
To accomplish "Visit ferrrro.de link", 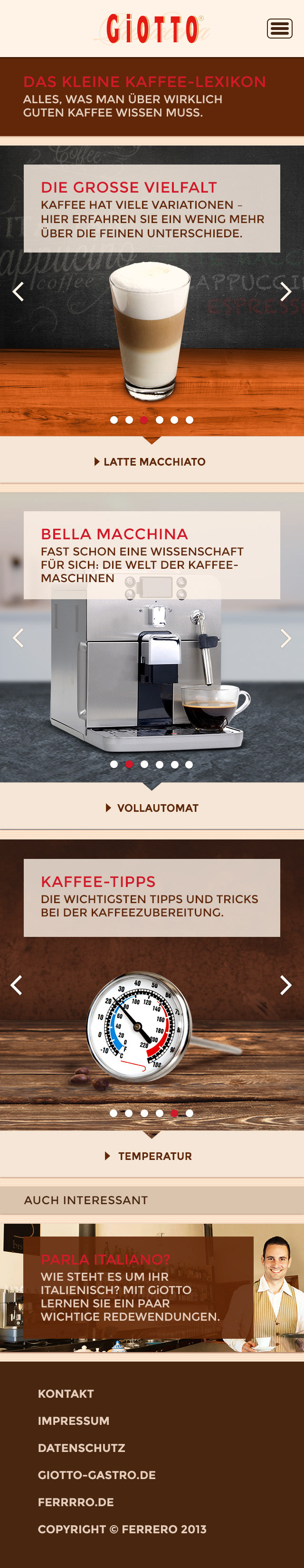I will 76,1502.
